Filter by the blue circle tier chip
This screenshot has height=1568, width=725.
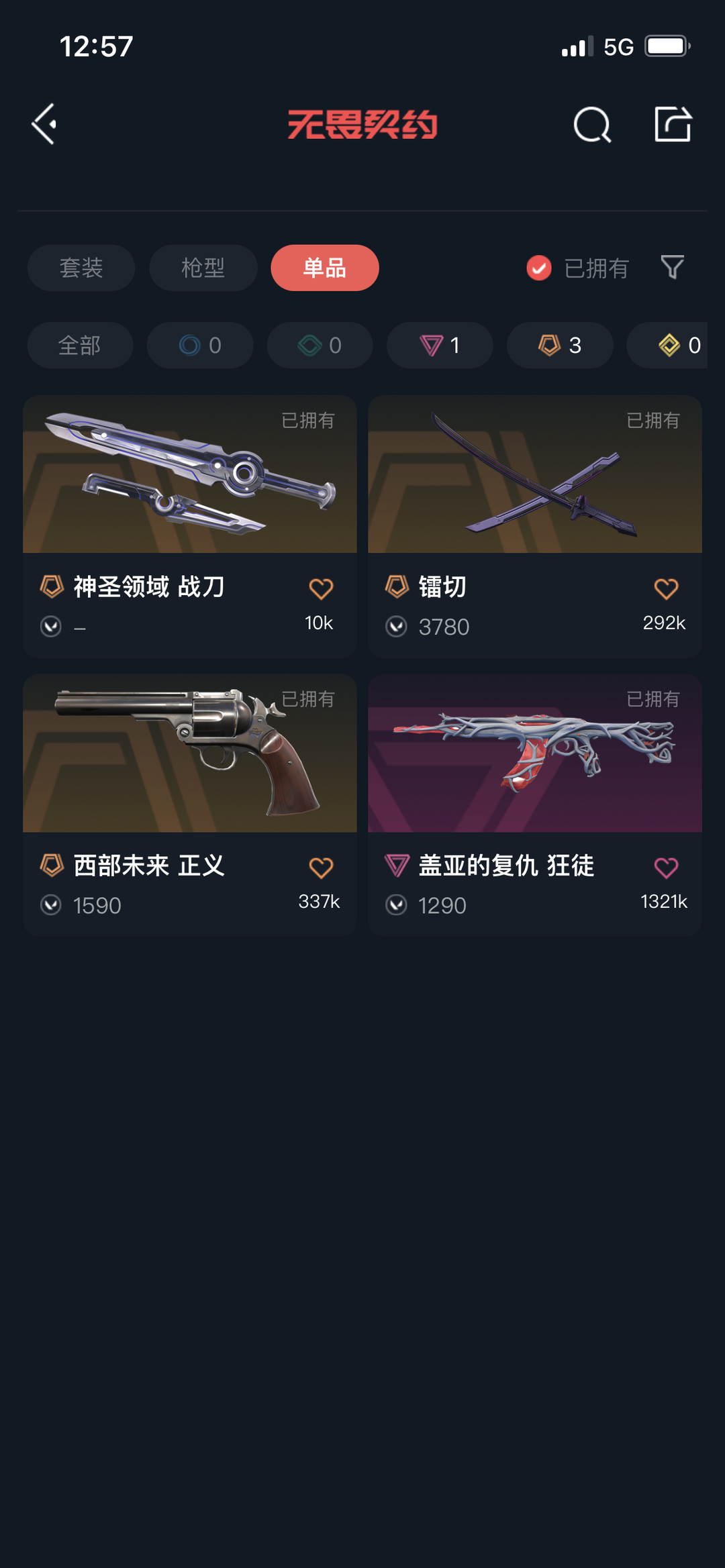(200, 345)
